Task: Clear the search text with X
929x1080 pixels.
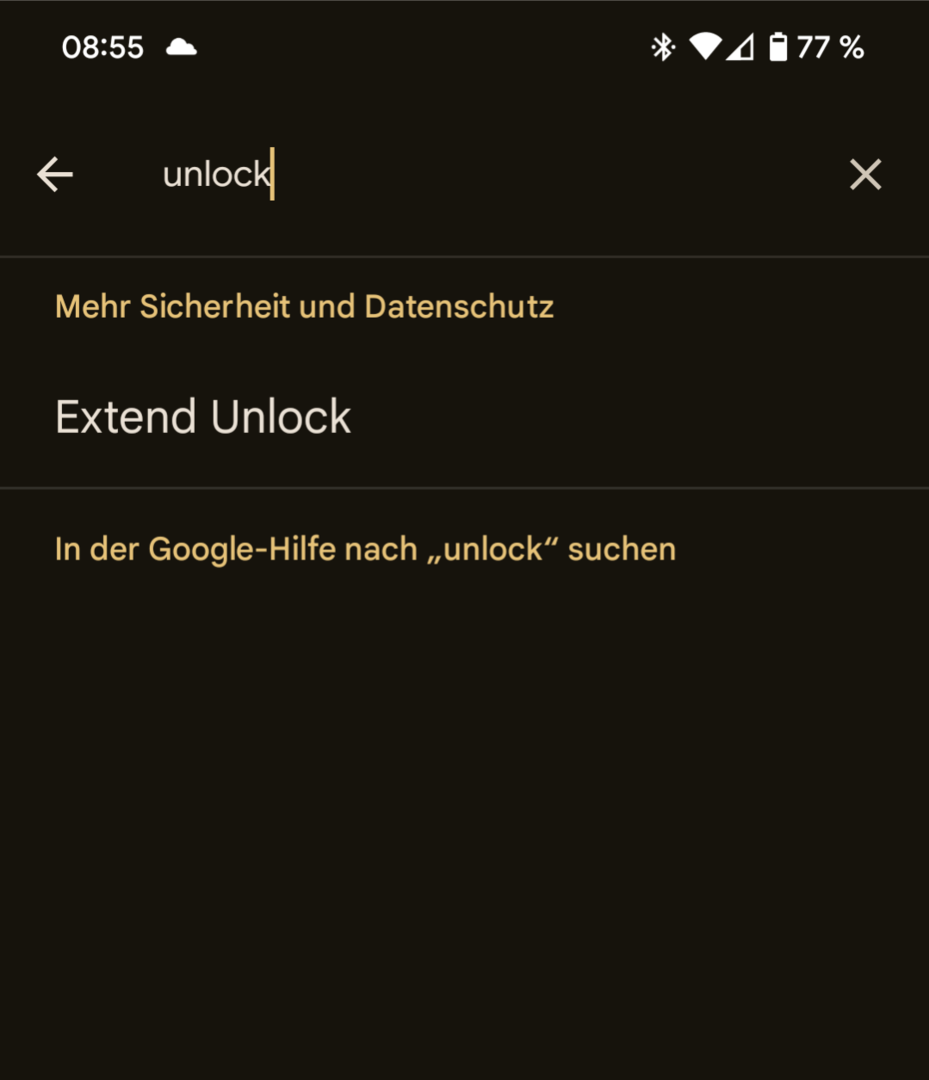Action: coord(865,175)
